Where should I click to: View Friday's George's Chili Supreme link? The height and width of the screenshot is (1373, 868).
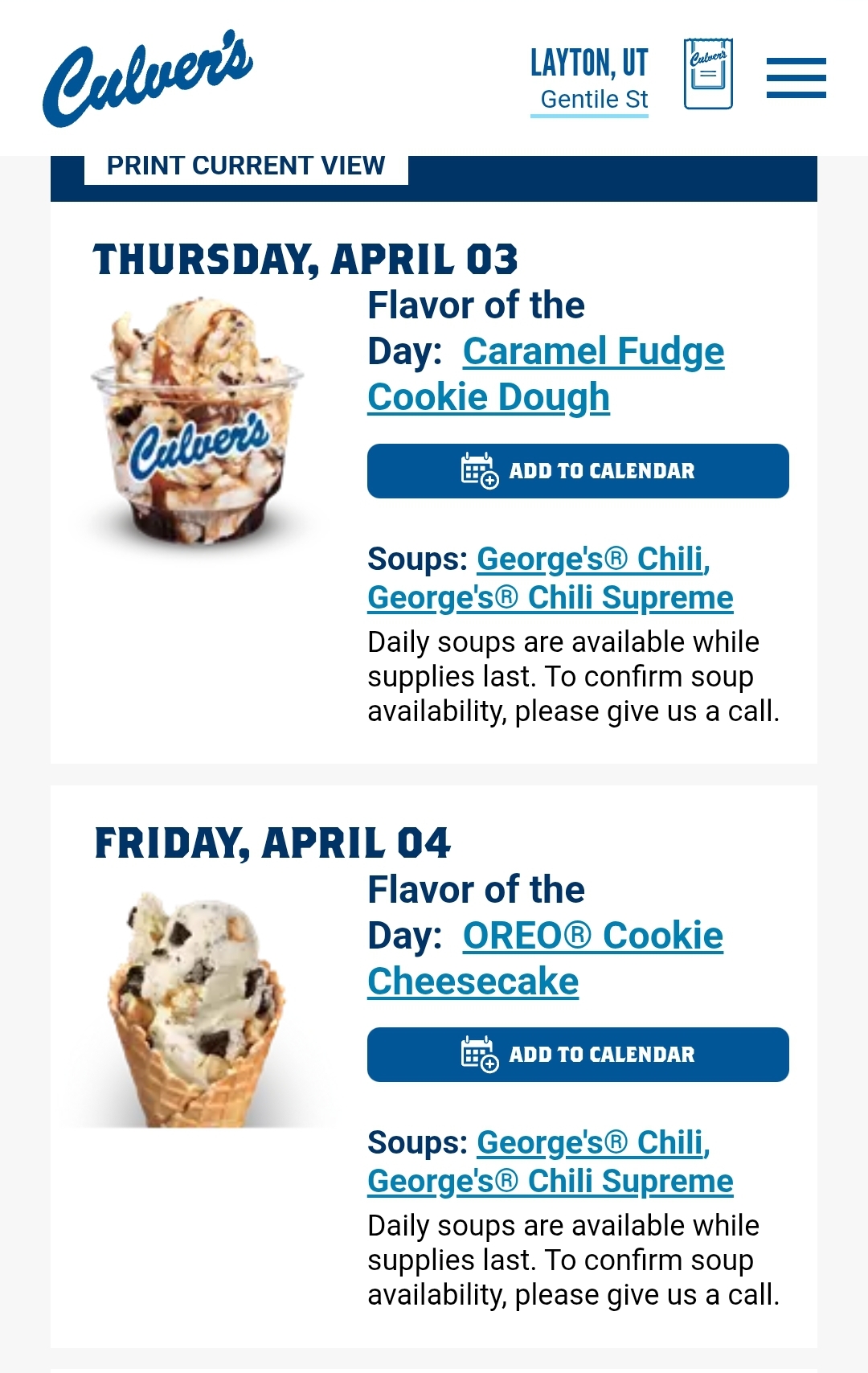click(550, 1182)
